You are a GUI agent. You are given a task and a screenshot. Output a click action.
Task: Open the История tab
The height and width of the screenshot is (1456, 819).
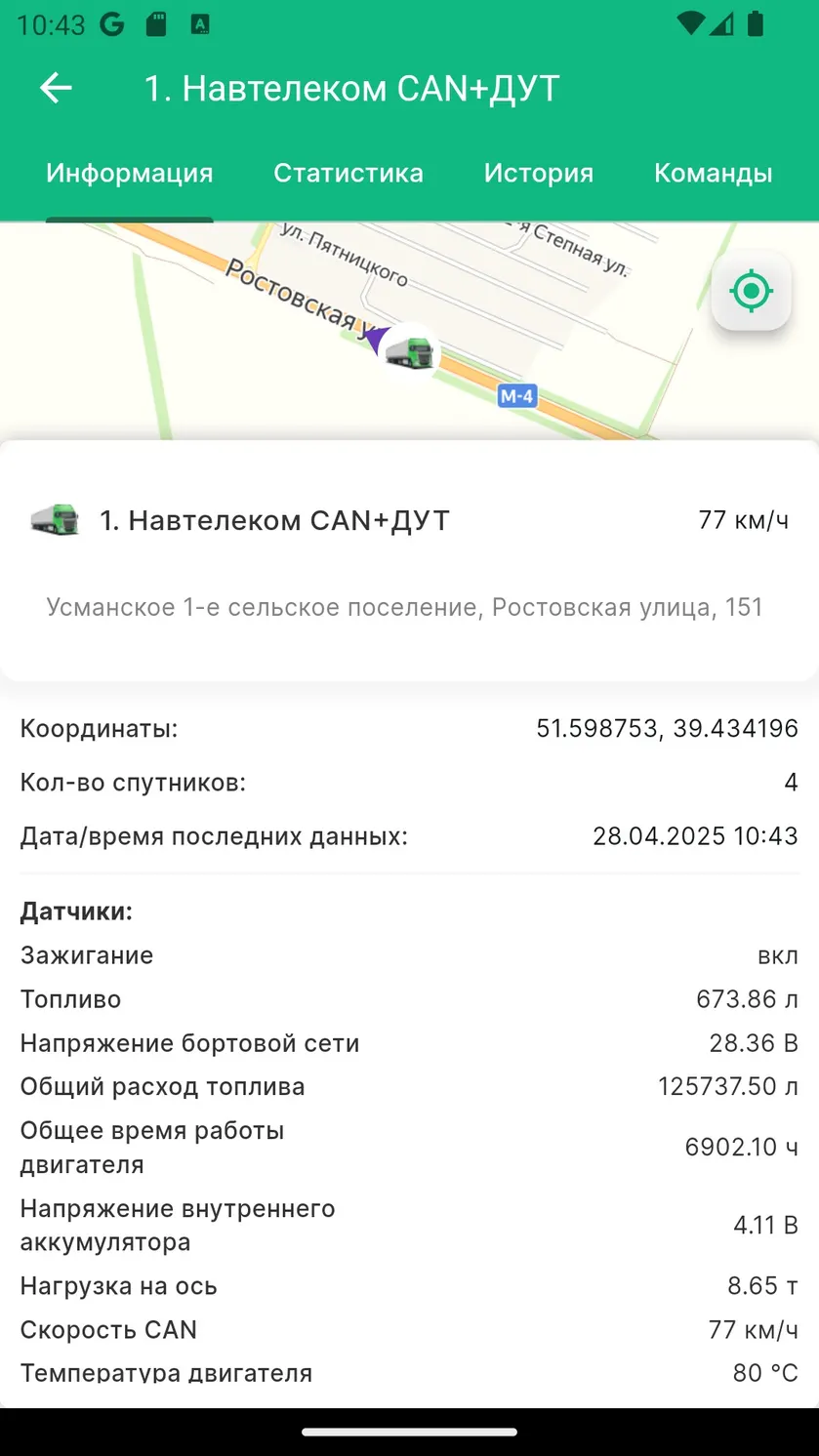(539, 173)
